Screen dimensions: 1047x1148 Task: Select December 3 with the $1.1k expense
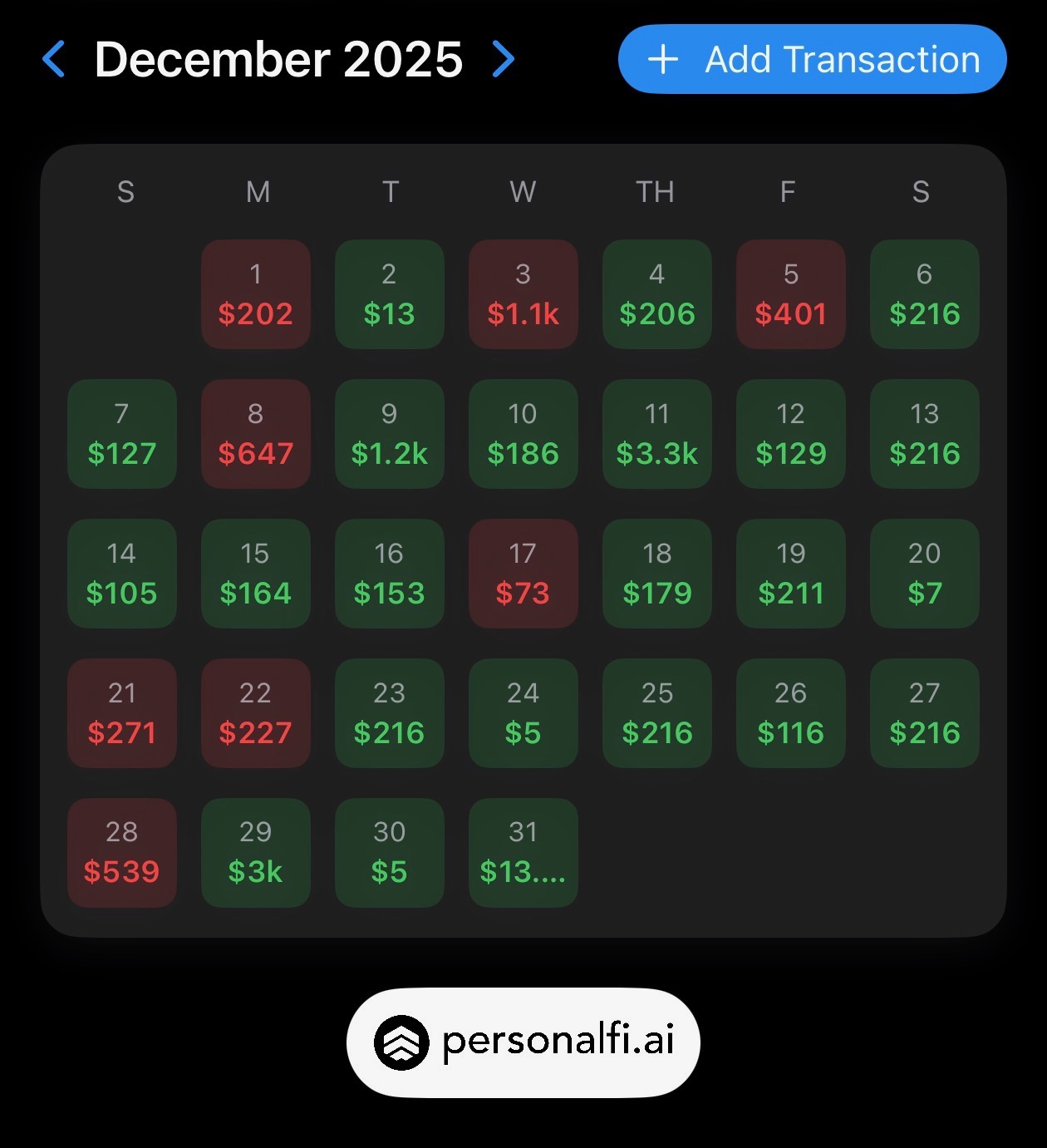523,294
